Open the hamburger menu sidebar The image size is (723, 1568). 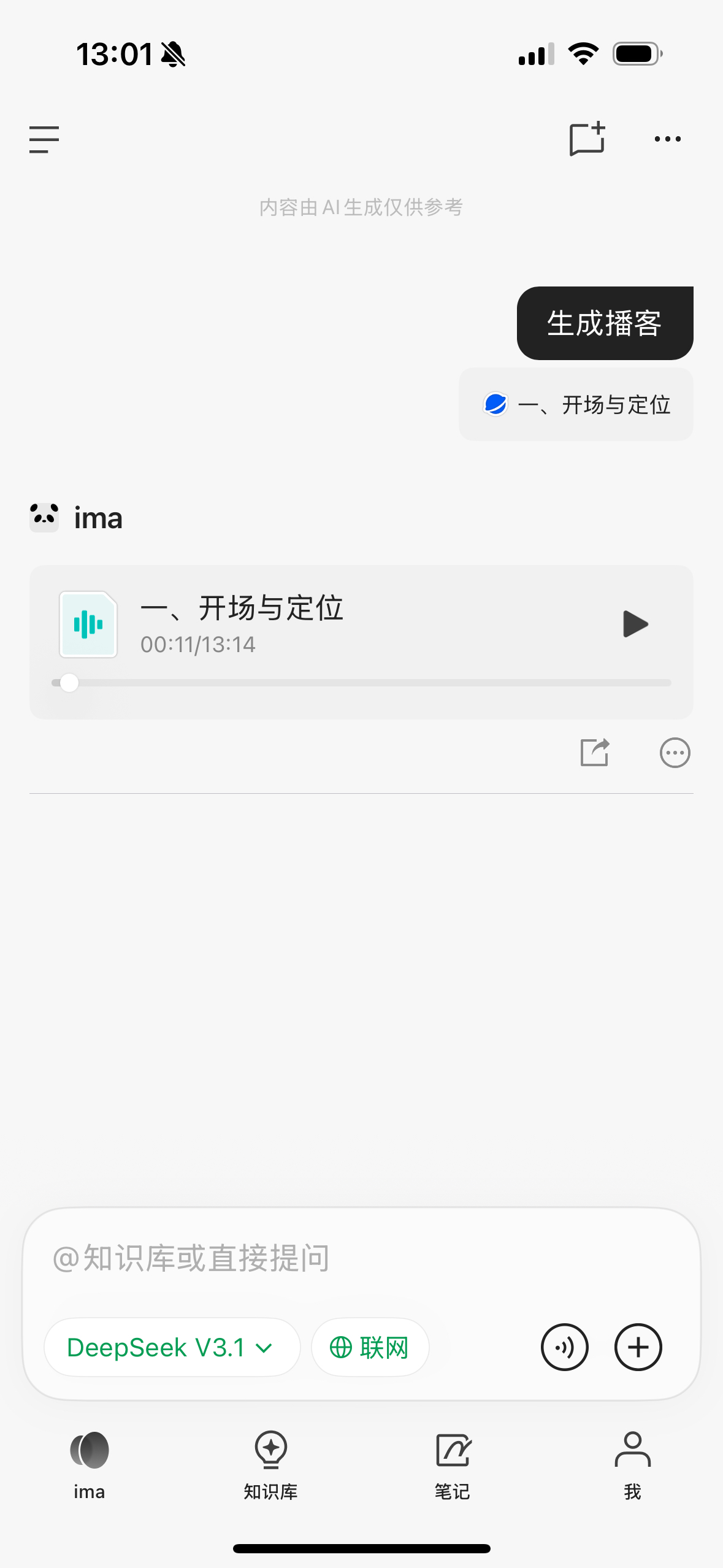tap(44, 139)
